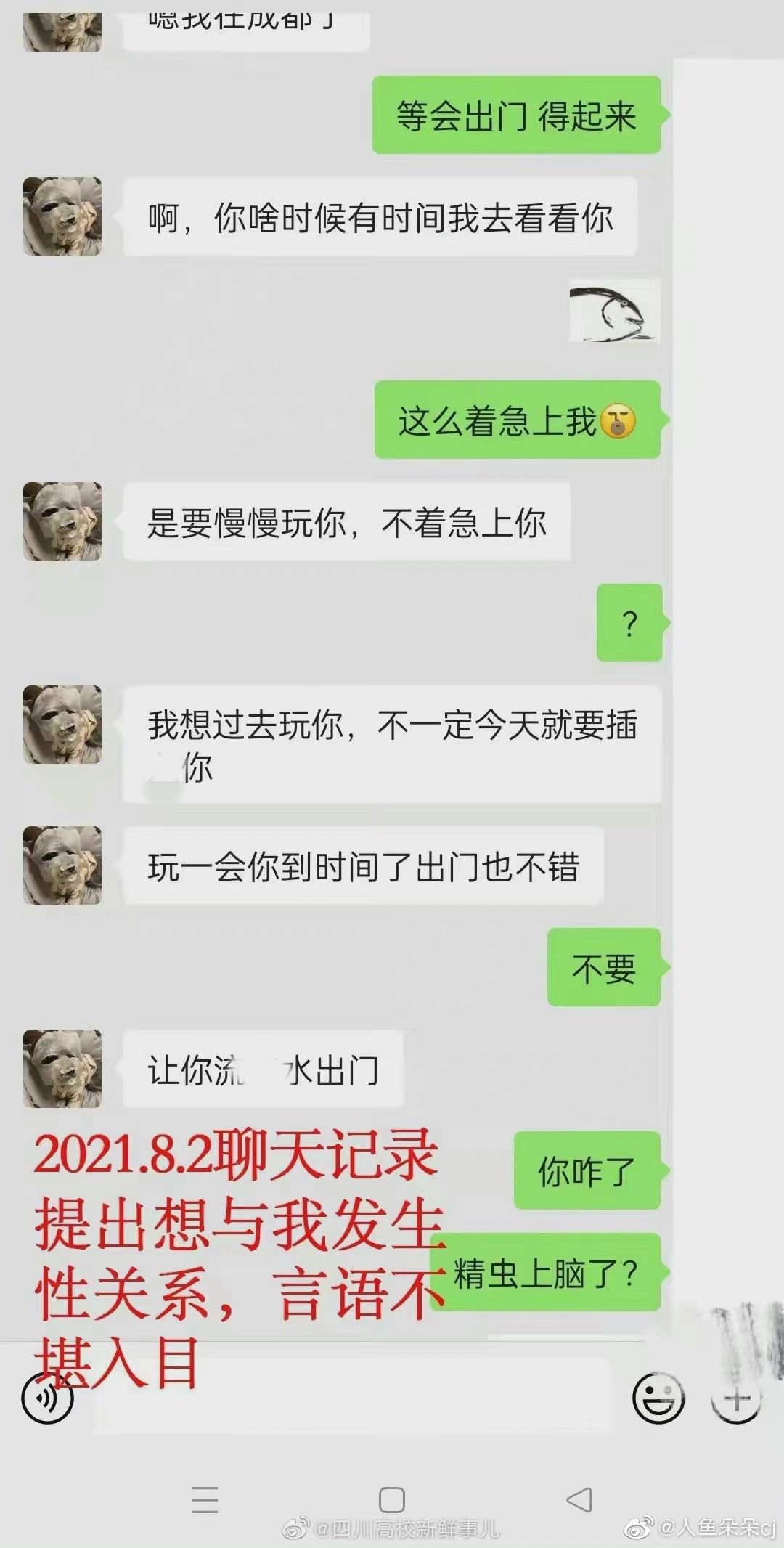Tap the system back button
Viewport: 784px width, 1548px height.
tap(579, 1499)
